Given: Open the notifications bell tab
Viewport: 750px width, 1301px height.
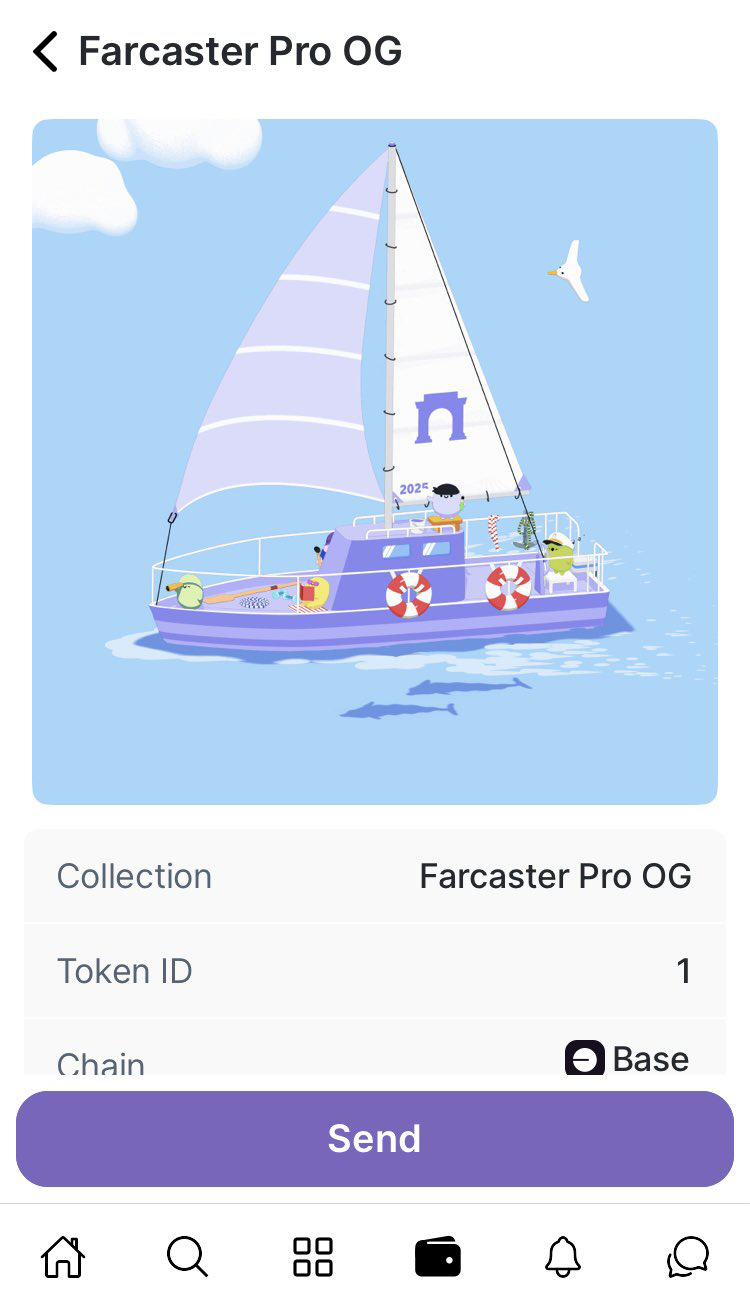Looking at the screenshot, I should click(563, 1256).
